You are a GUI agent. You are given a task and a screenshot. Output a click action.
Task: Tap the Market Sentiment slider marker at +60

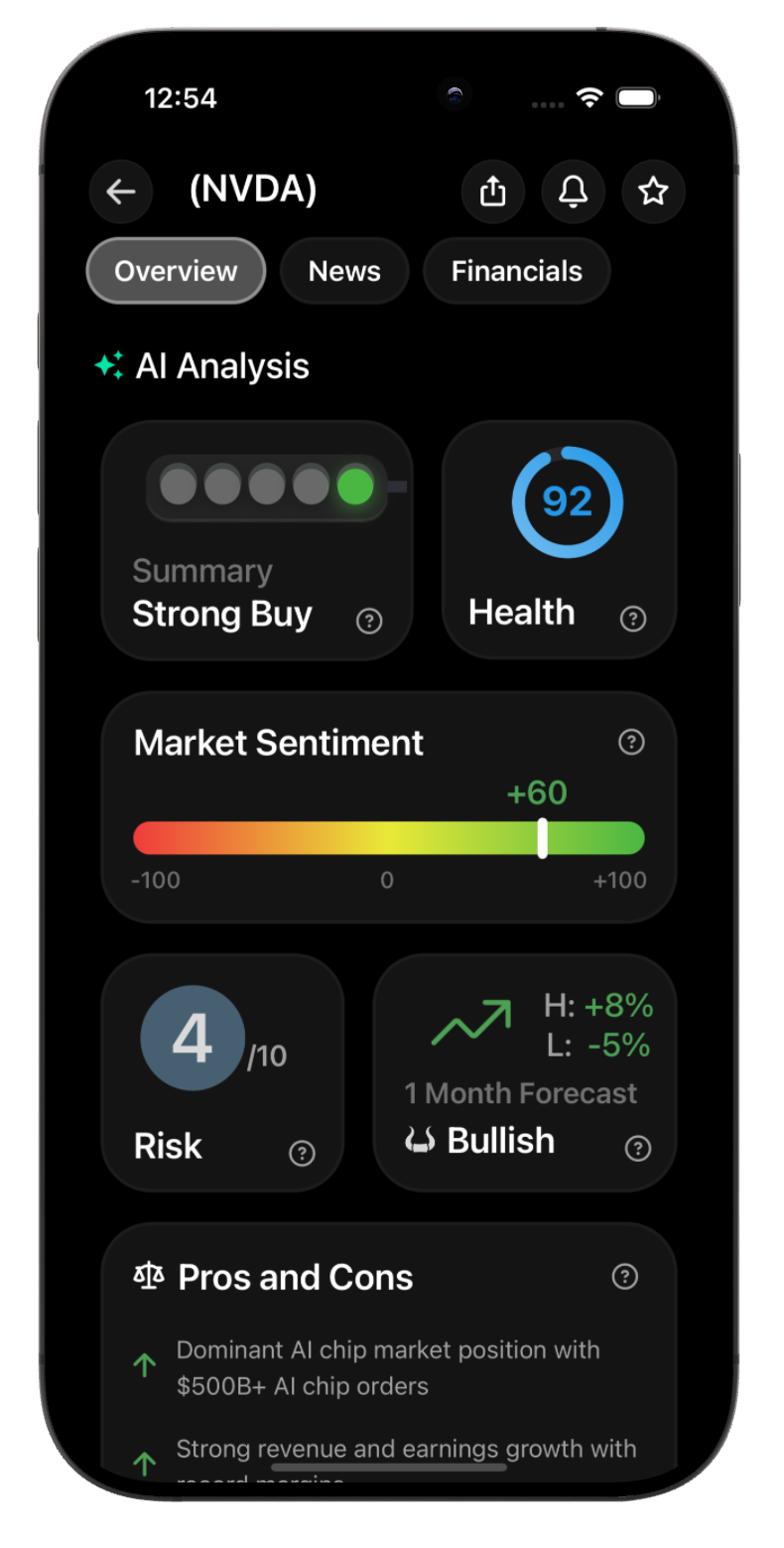[x=542, y=837]
